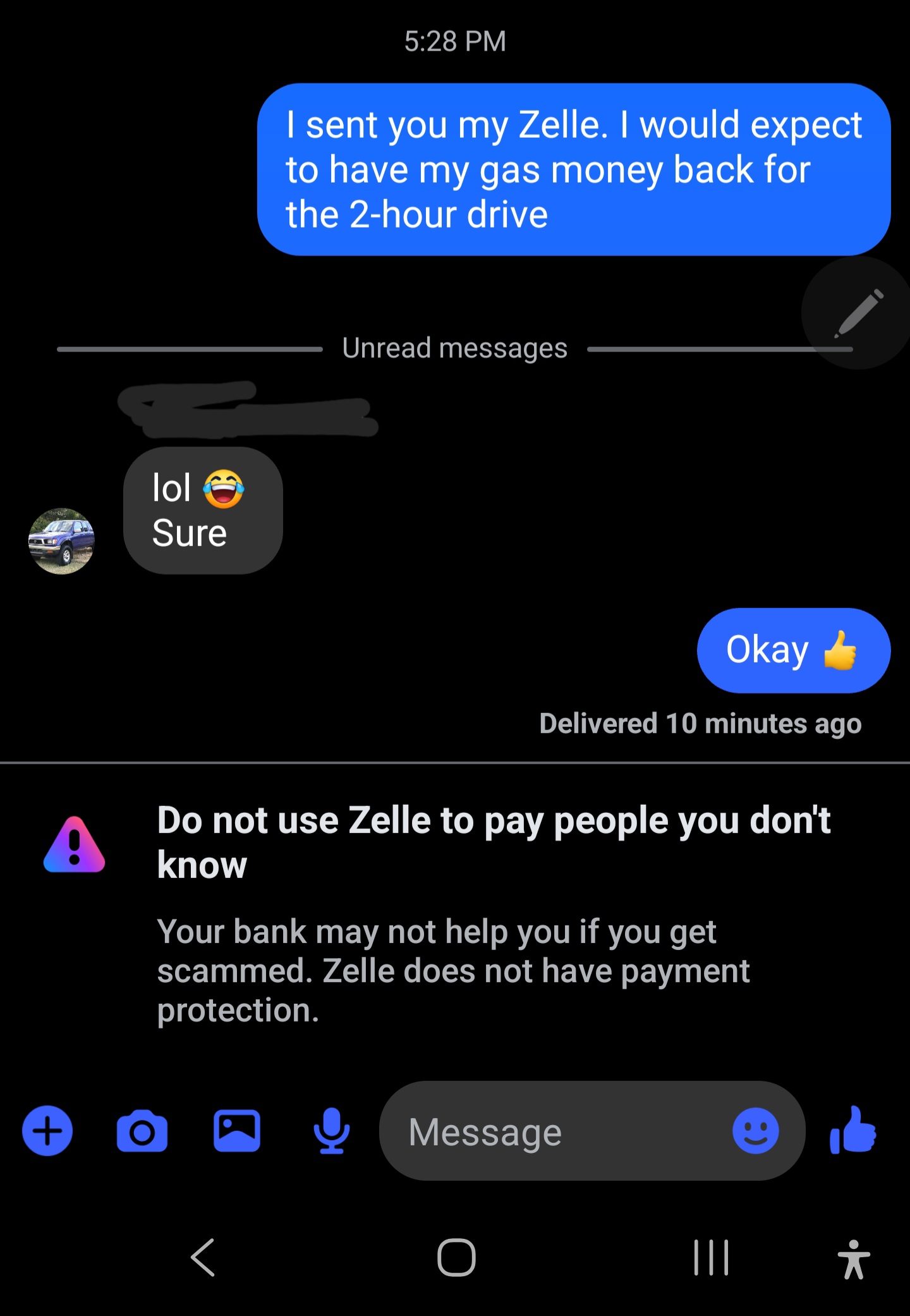The image size is (910, 1316).
Task: Open the recent apps view
Action: point(711,1257)
